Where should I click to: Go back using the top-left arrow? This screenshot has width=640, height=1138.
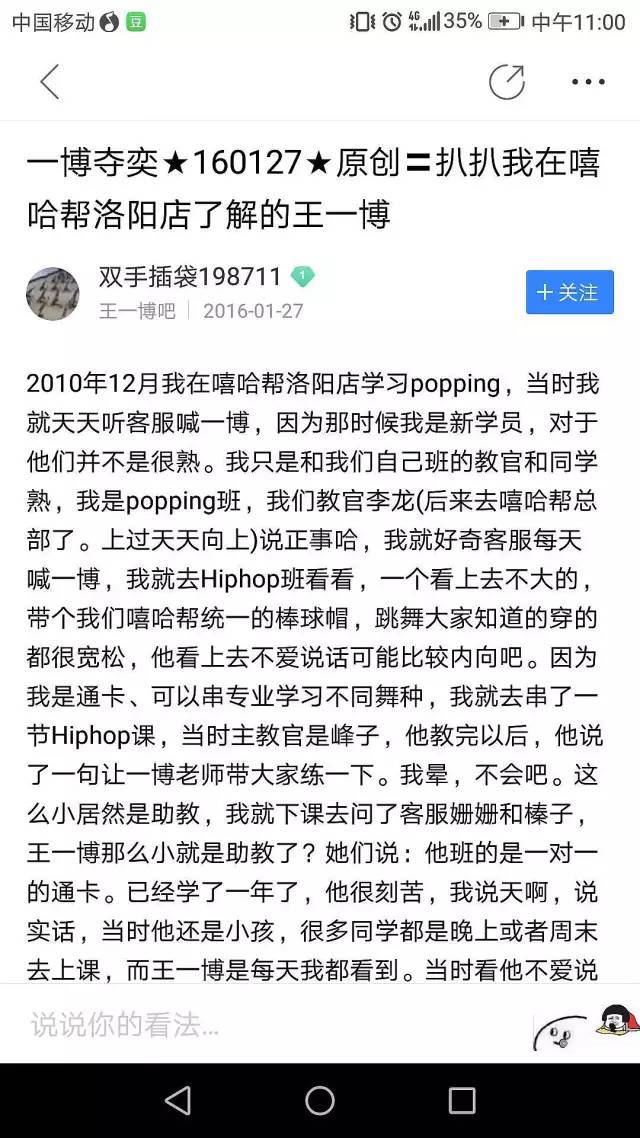tap(49, 82)
